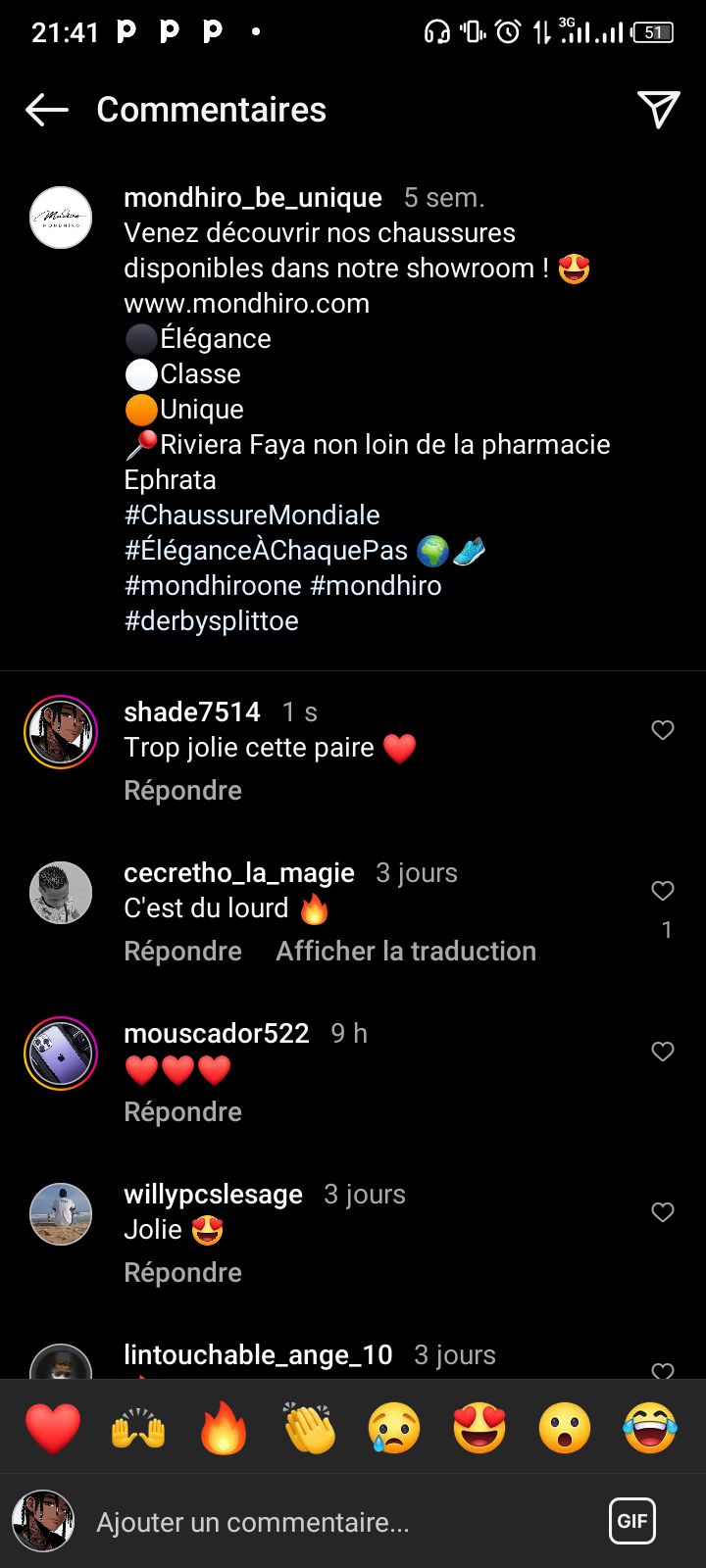Insert the clapping hands quick emoji
Image resolution: width=706 pixels, height=1568 pixels.
point(309,1428)
